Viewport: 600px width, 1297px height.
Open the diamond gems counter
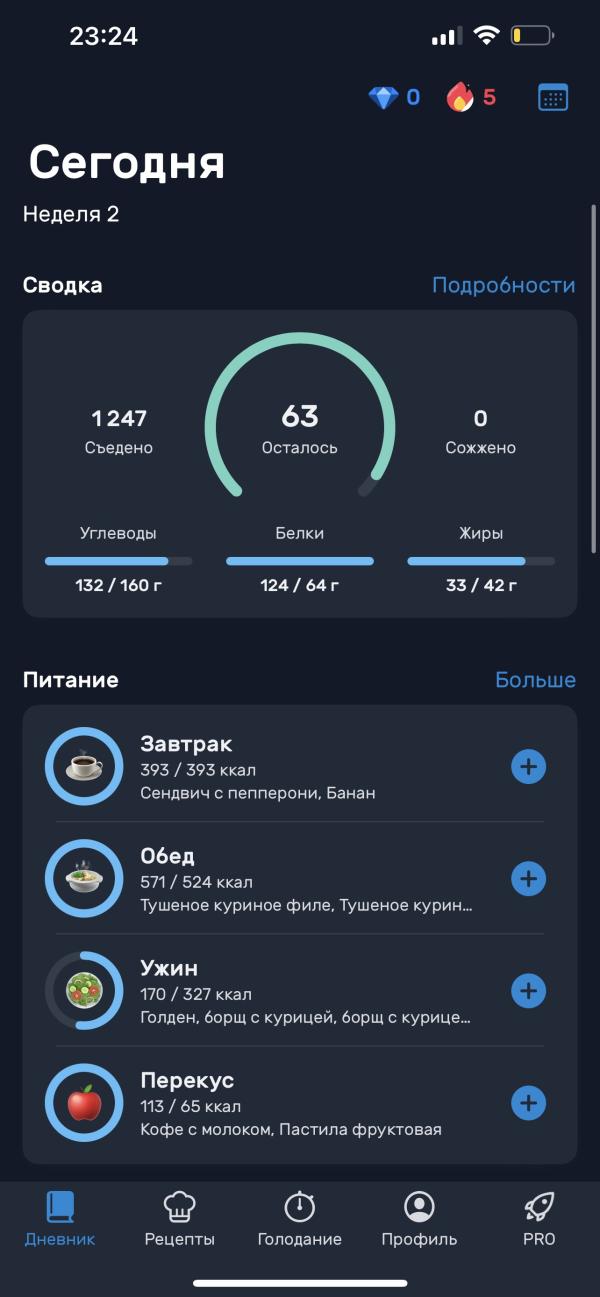point(394,97)
